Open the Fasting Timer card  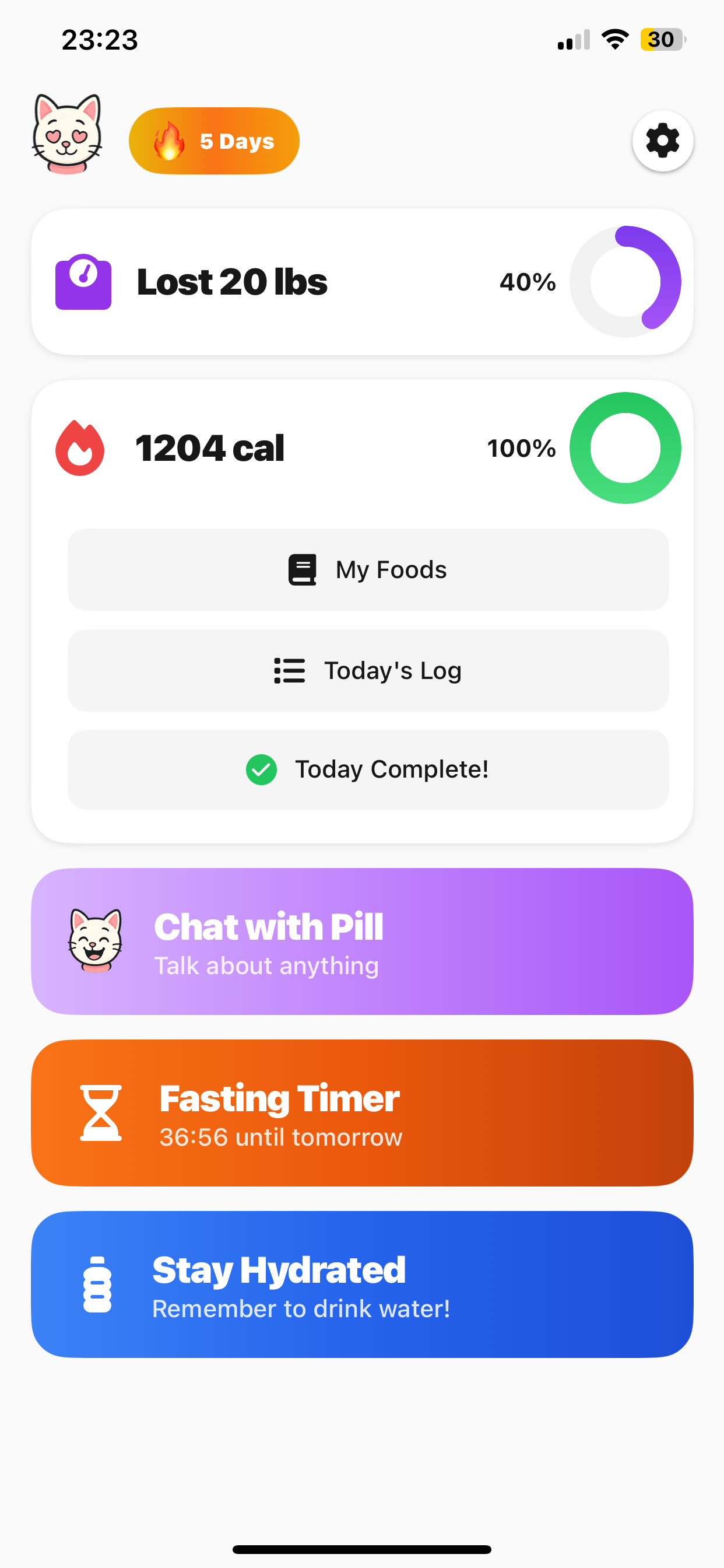click(362, 1112)
